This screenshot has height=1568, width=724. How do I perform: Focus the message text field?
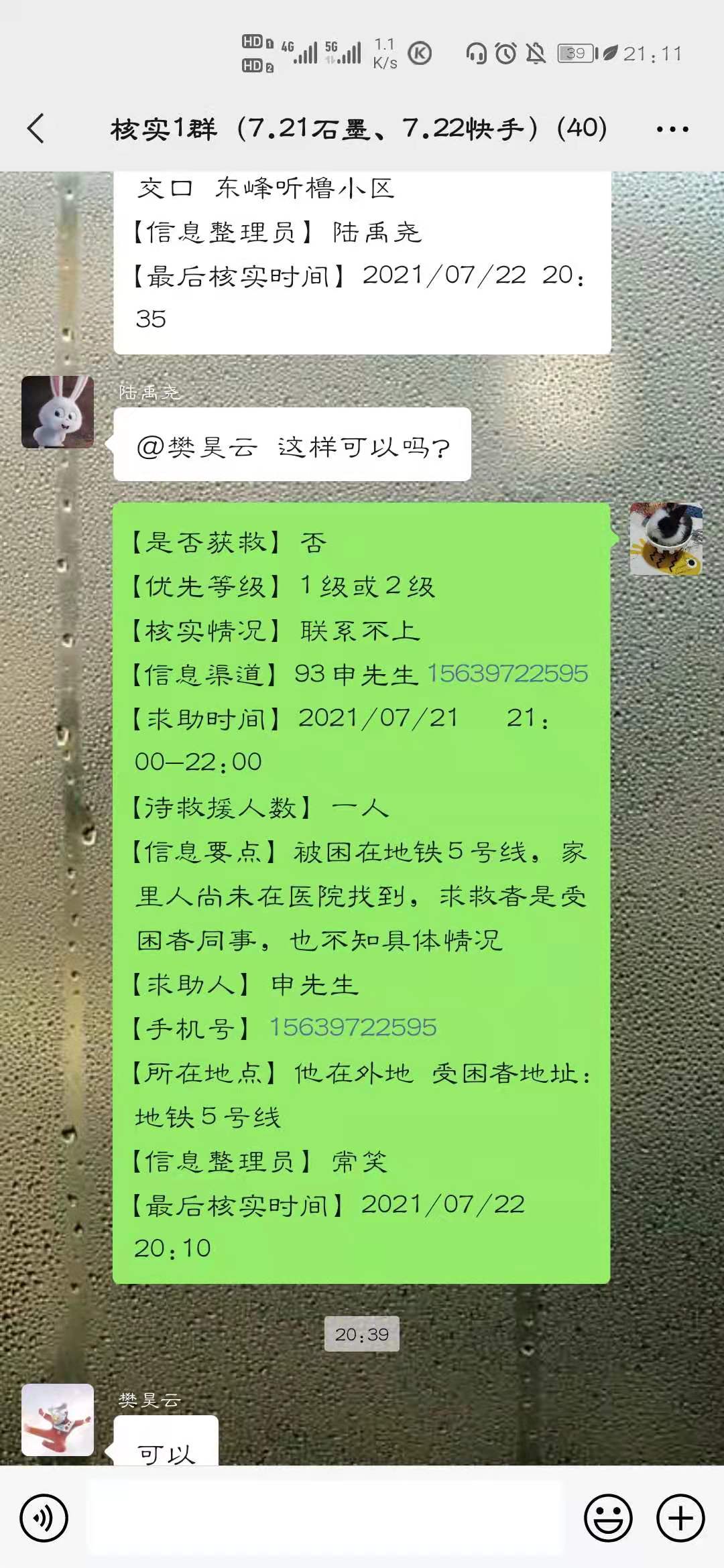coord(325,1518)
